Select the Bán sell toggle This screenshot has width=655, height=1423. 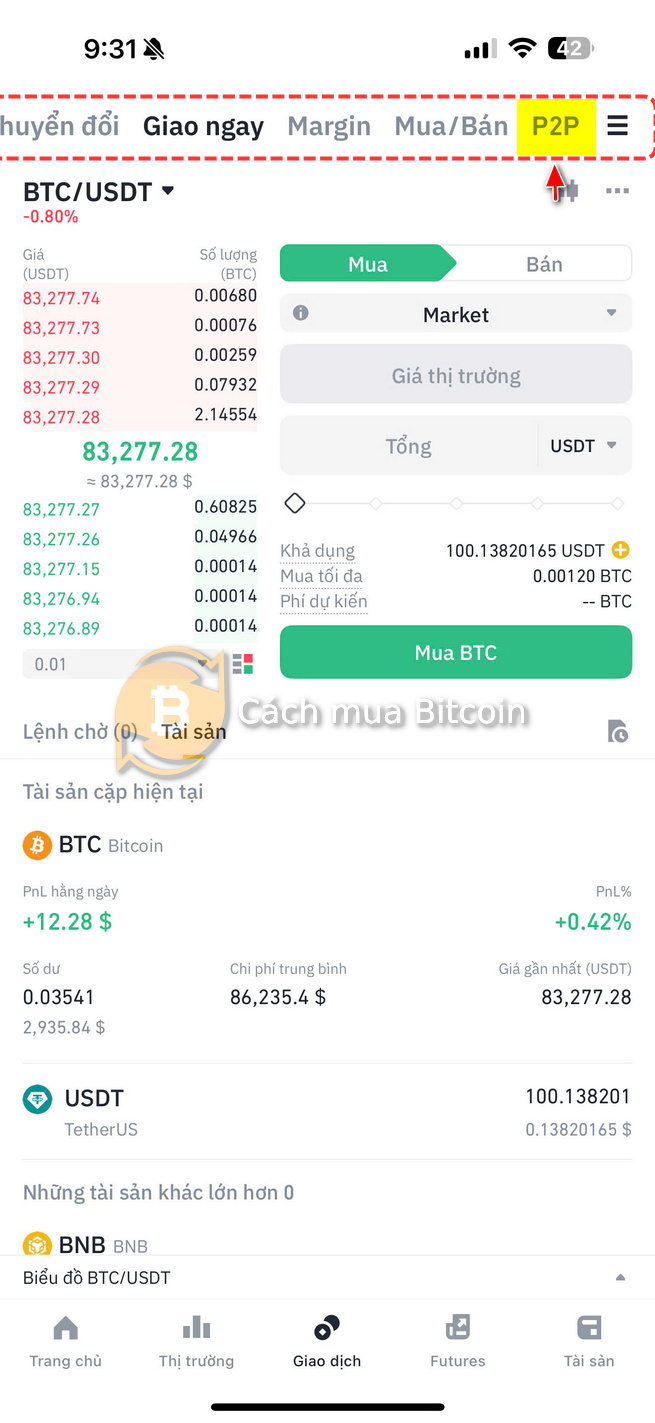pyautogui.click(x=544, y=264)
